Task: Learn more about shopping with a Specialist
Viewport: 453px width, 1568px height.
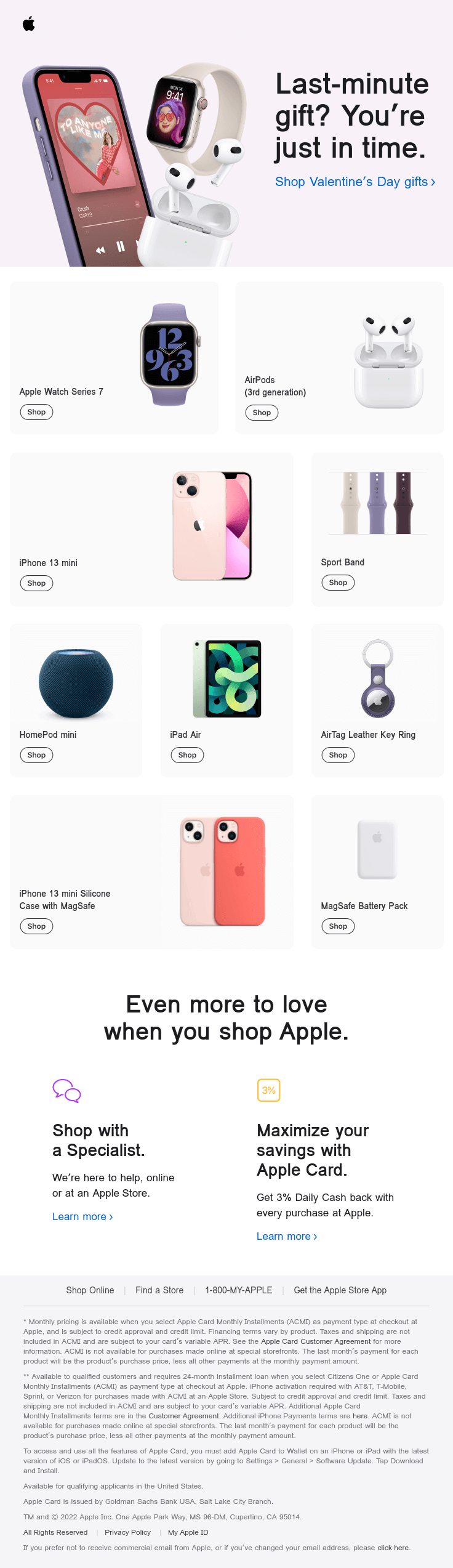Action: [82, 1216]
